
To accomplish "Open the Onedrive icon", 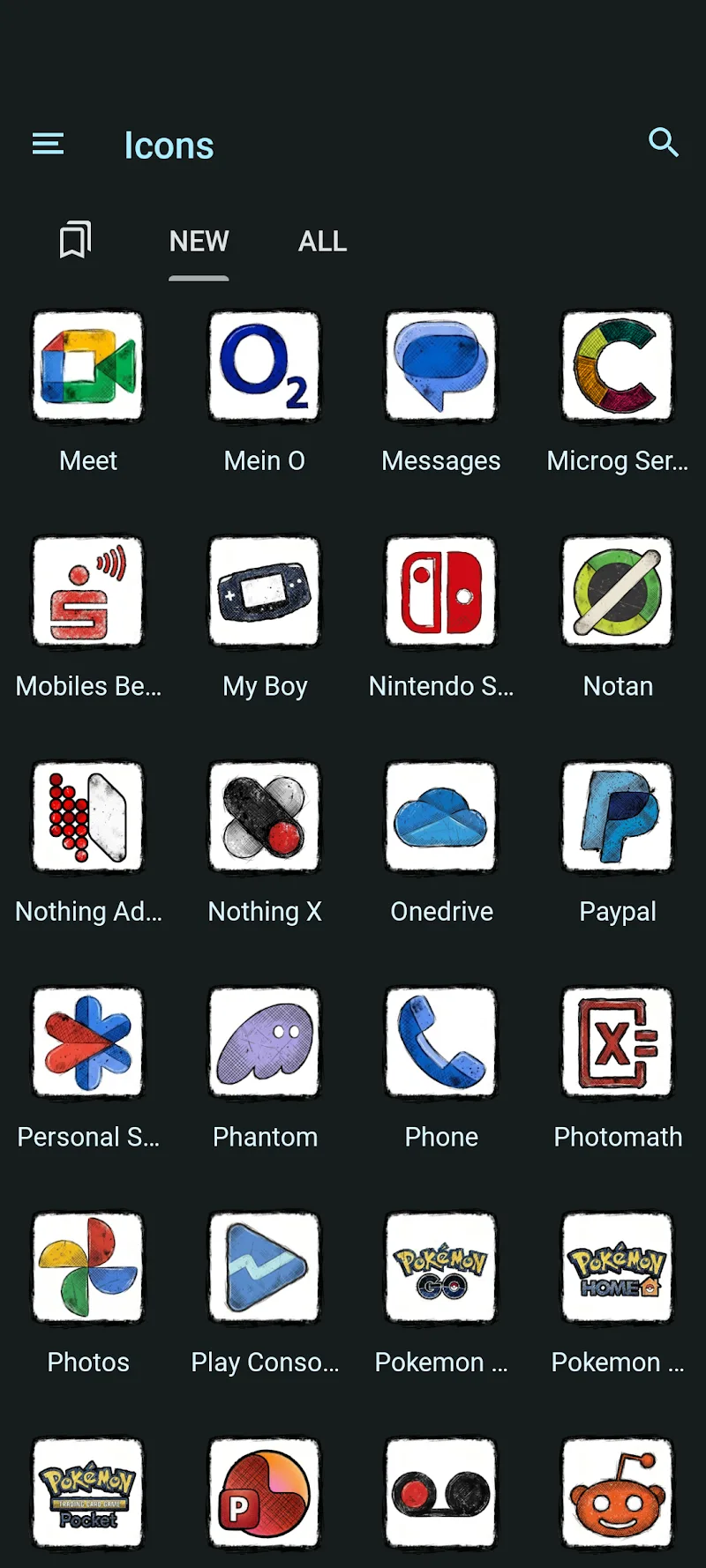I will tap(441, 818).
